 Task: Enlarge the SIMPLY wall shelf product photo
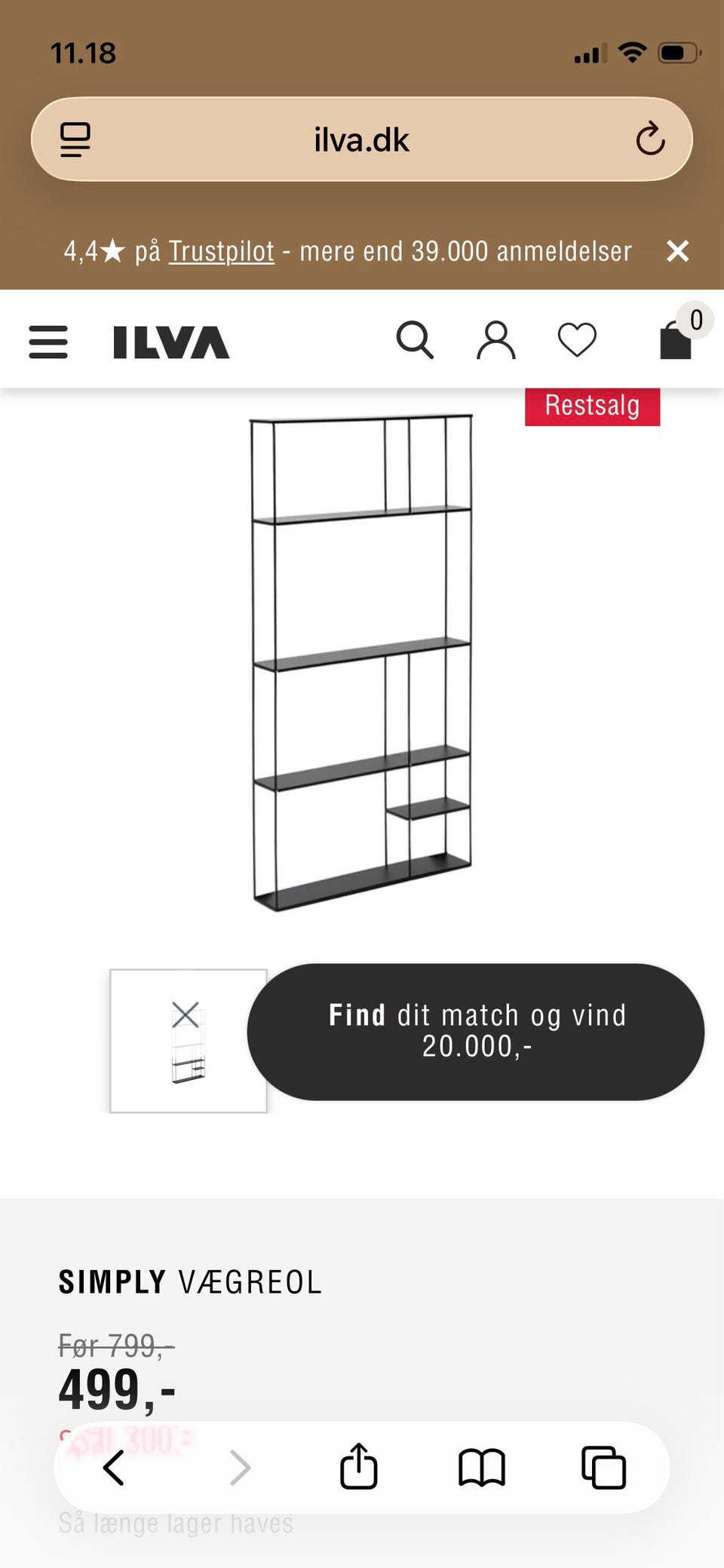[360, 664]
